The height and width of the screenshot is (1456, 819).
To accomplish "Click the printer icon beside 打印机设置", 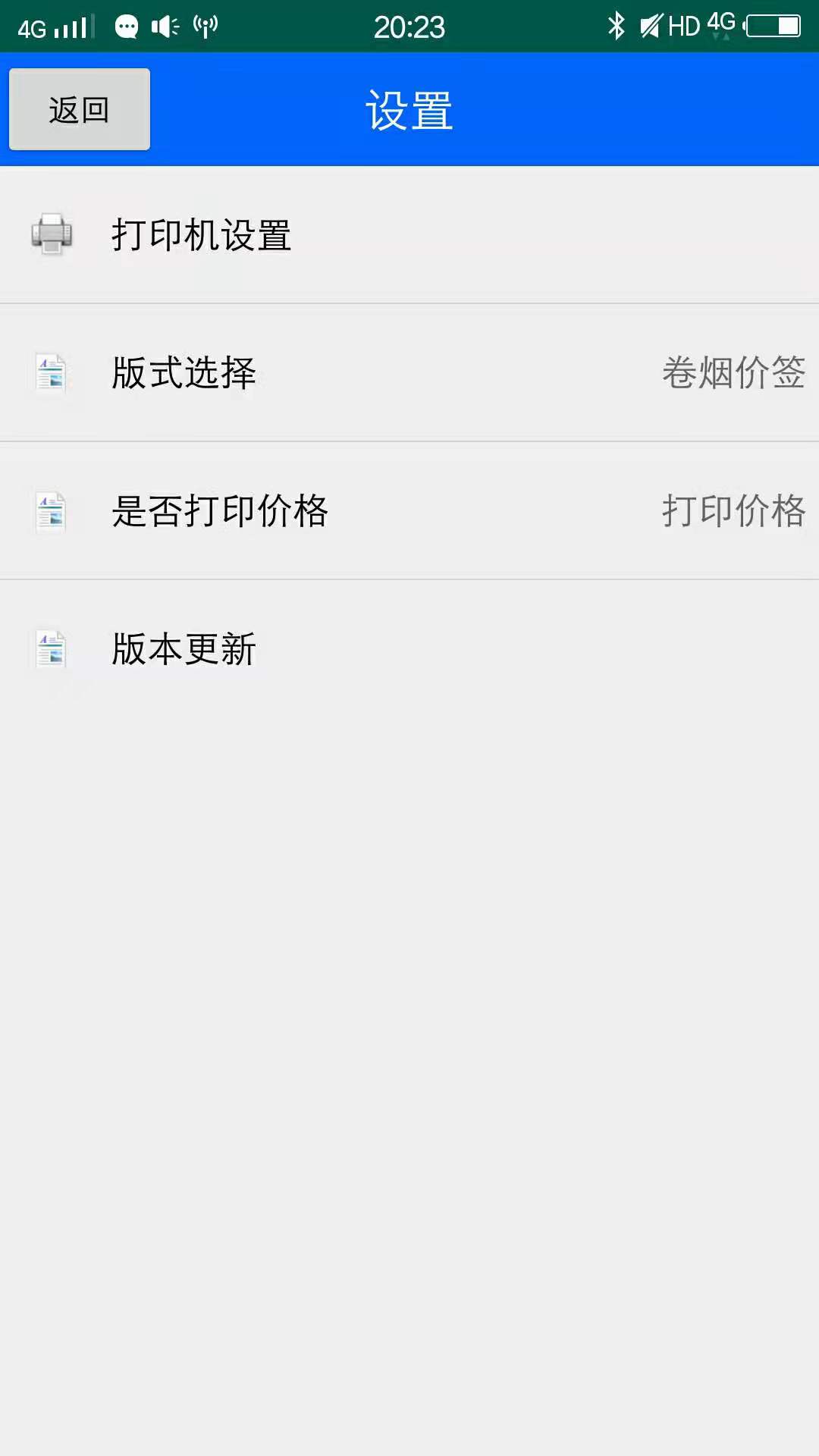I will click(50, 234).
